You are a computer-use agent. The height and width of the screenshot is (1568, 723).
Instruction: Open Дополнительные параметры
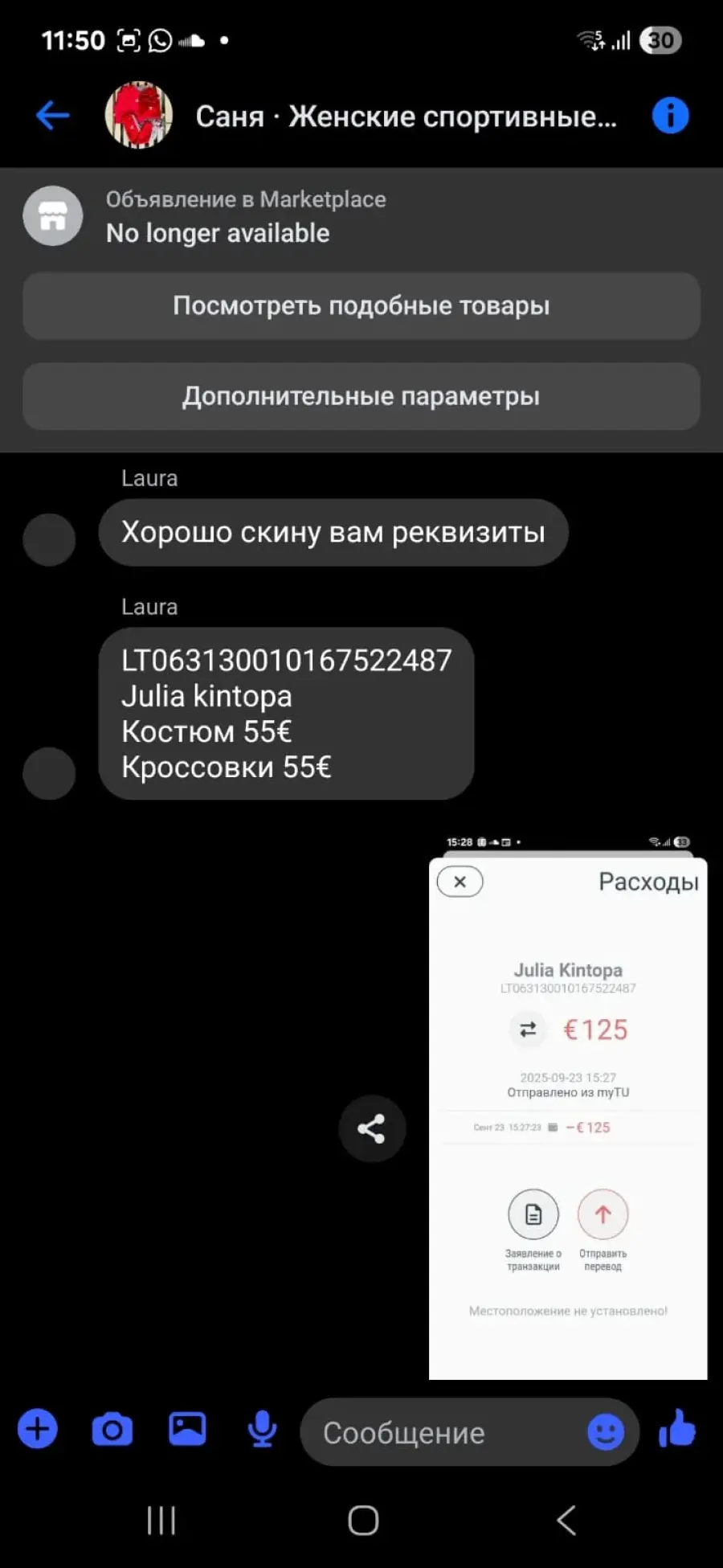[x=361, y=396]
